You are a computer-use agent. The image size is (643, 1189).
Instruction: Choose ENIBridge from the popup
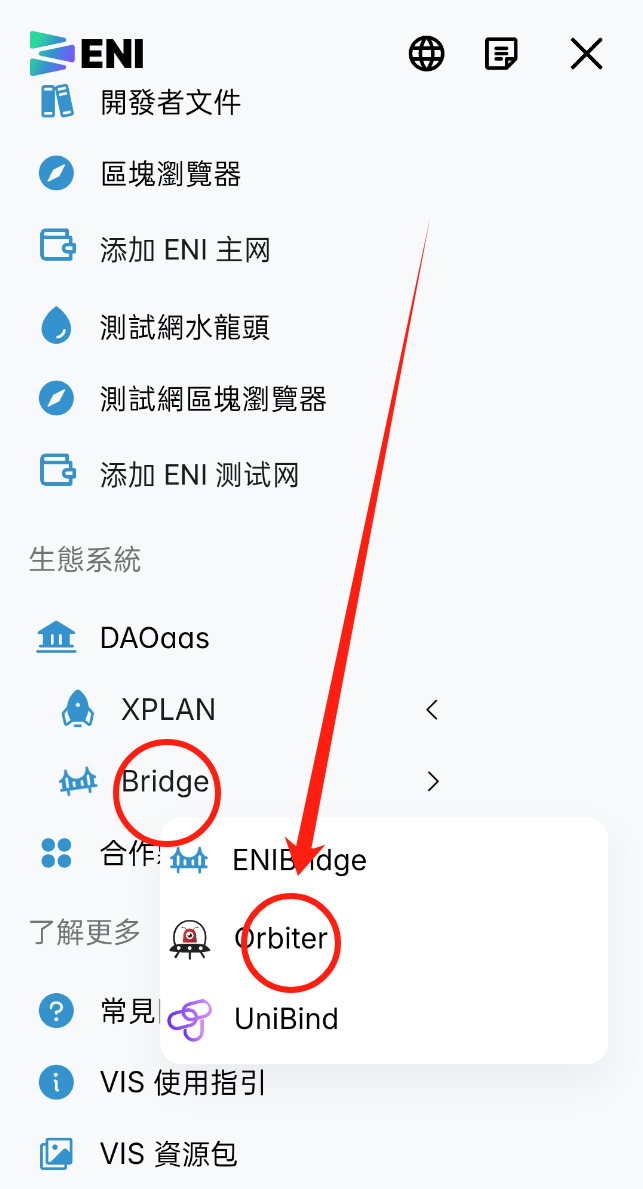[x=299, y=860]
